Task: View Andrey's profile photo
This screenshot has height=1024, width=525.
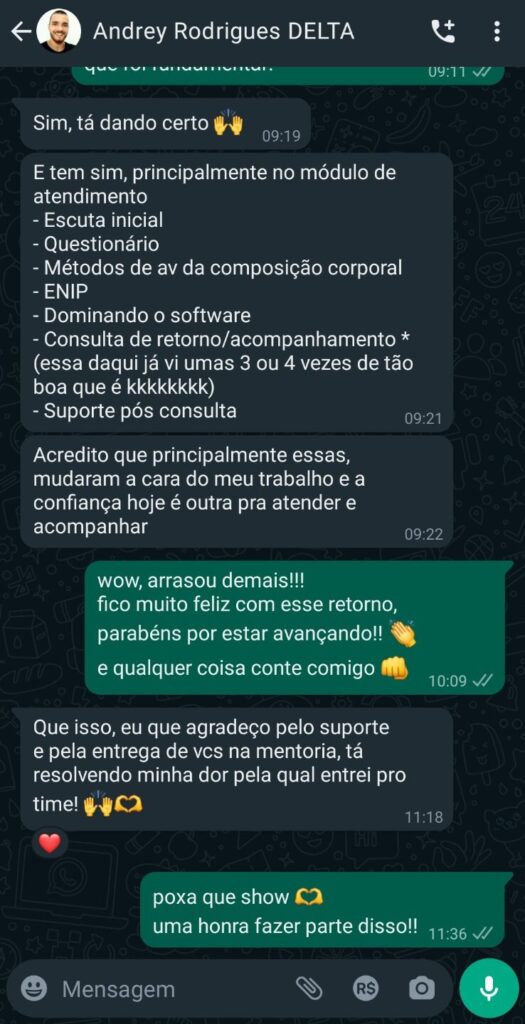Action: tap(59, 31)
